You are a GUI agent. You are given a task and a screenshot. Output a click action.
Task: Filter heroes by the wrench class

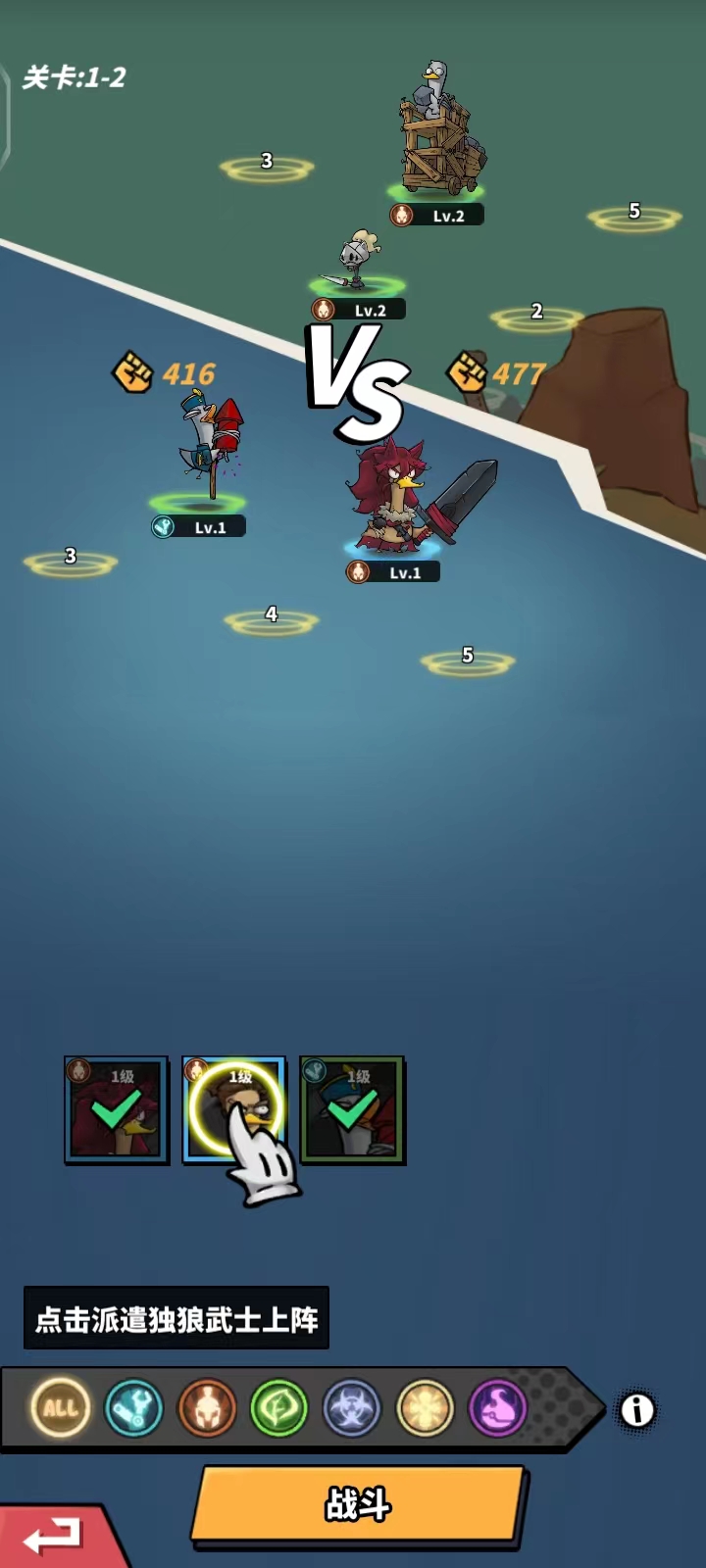[133, 1408]
